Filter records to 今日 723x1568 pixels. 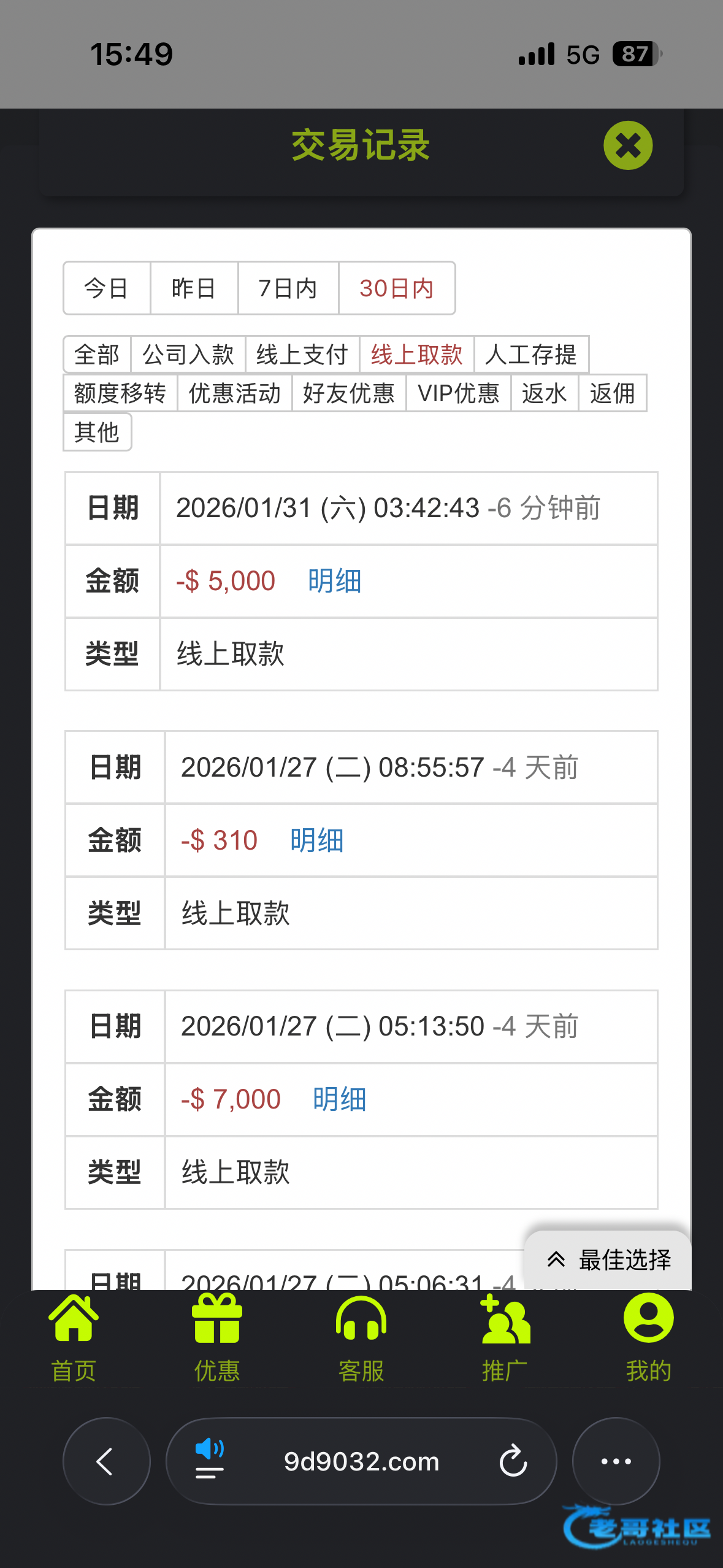pyautogui.click(x=106, y=288)
